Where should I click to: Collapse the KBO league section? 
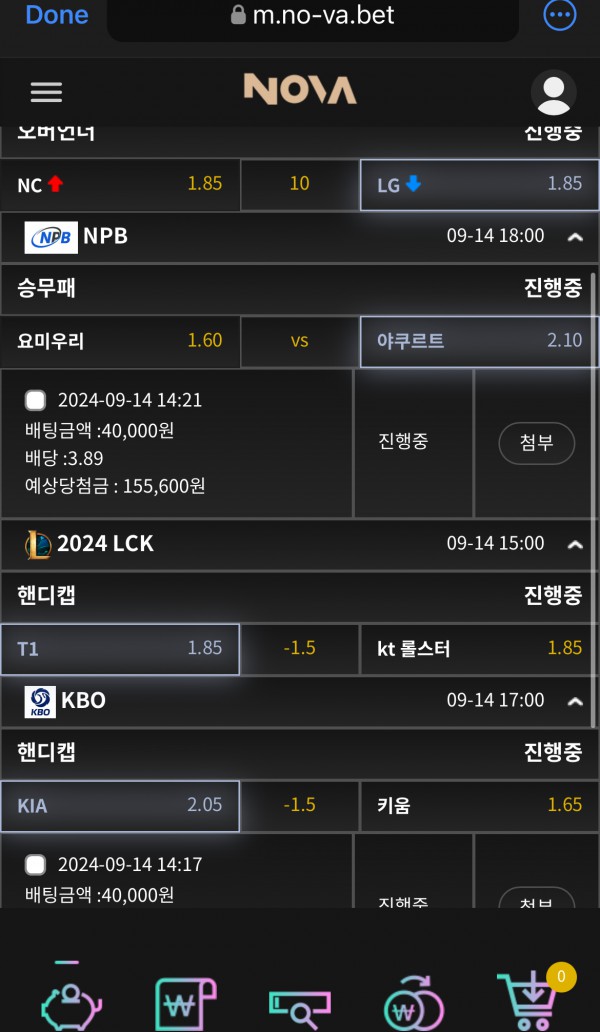[575, 701]
